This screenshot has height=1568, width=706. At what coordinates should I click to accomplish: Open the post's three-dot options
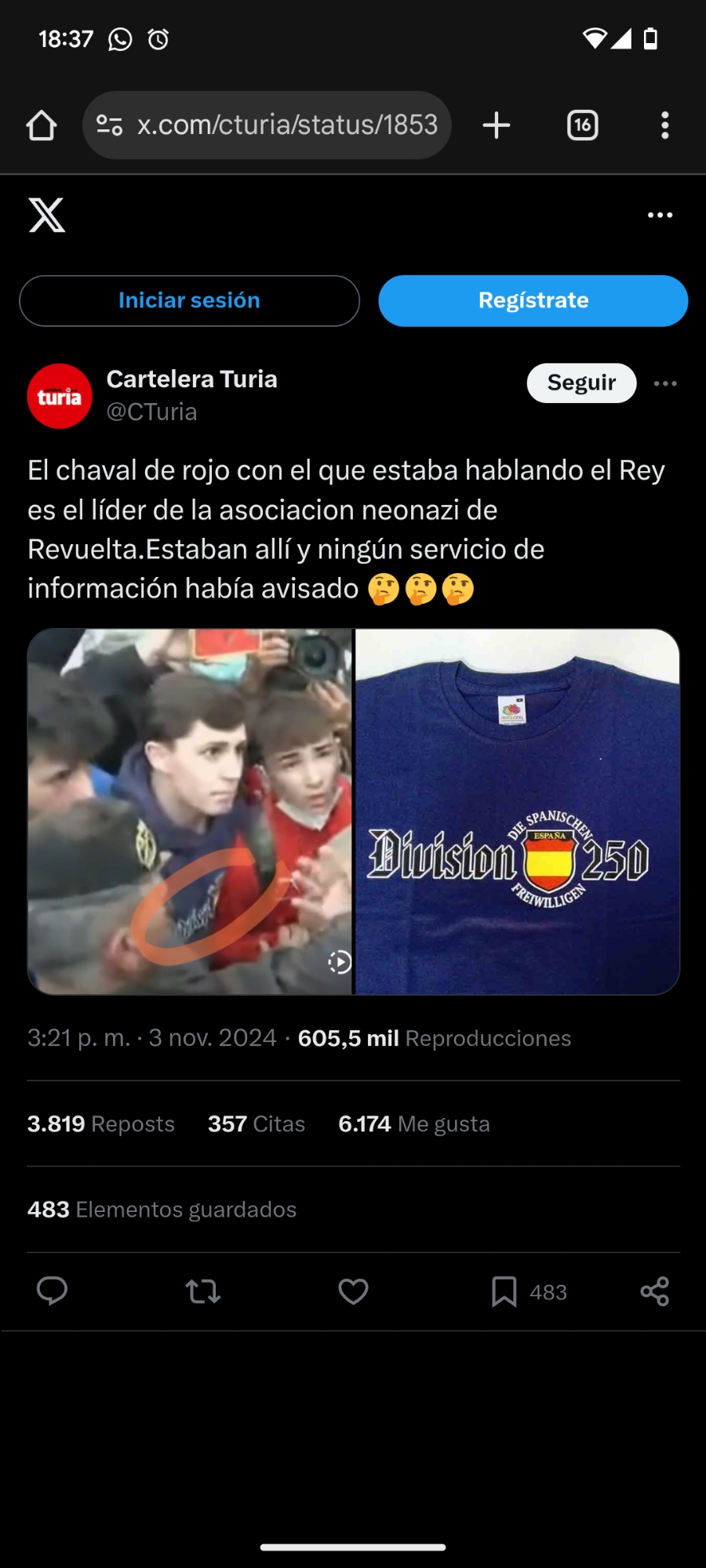(x=665, y=383)
